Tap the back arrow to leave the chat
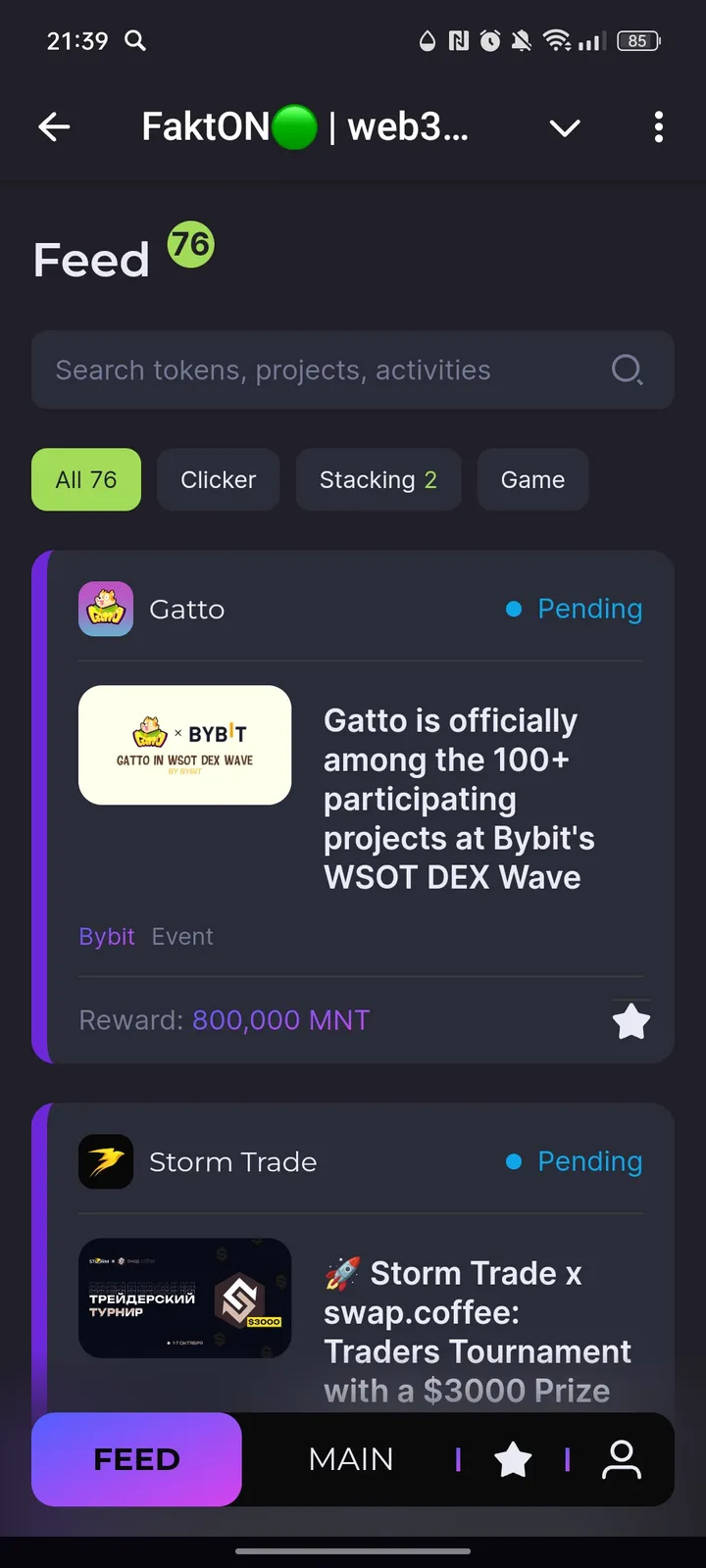The image size is (706, 1568). coord(54,127)
